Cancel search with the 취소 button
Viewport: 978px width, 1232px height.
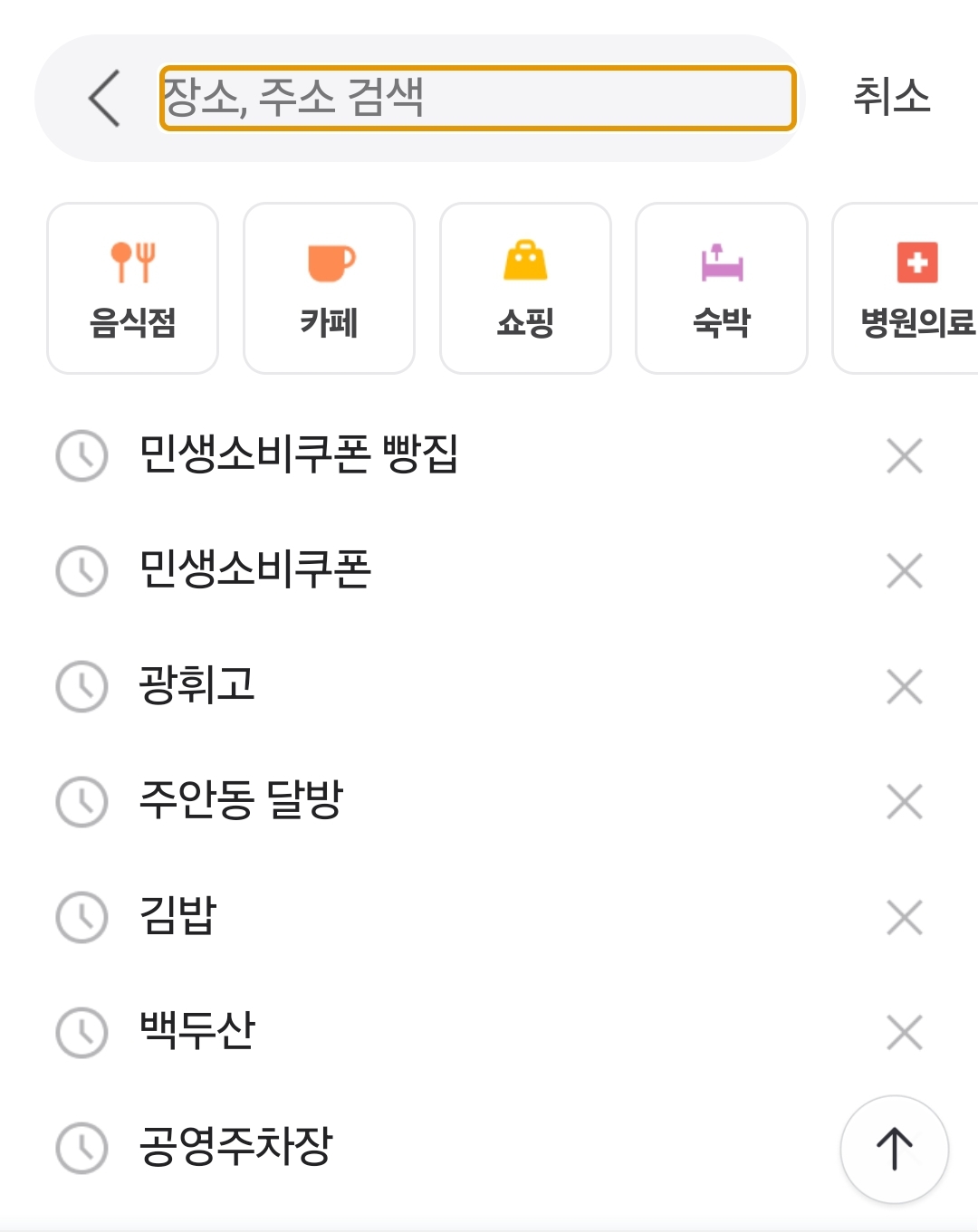point(890,97)
